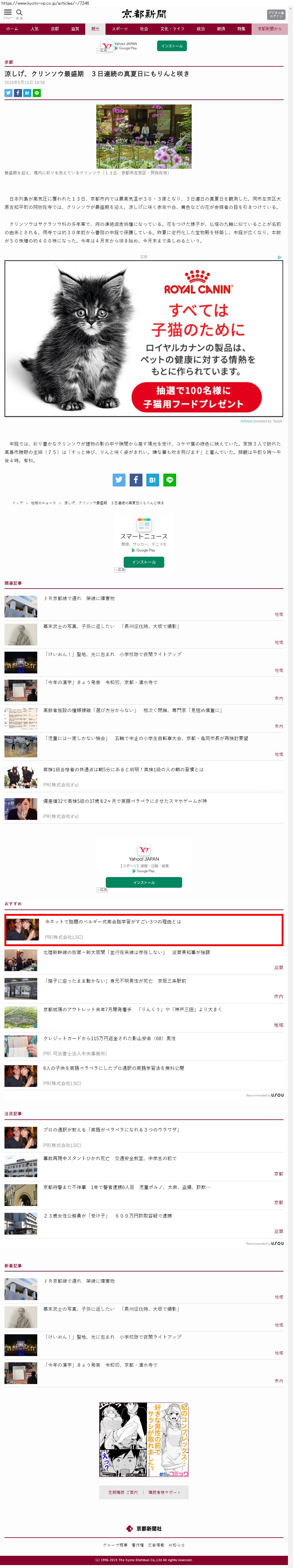The image size is (293, 1568).
Task: Open the グループ概要 footer link
Action: [115, 1544]
